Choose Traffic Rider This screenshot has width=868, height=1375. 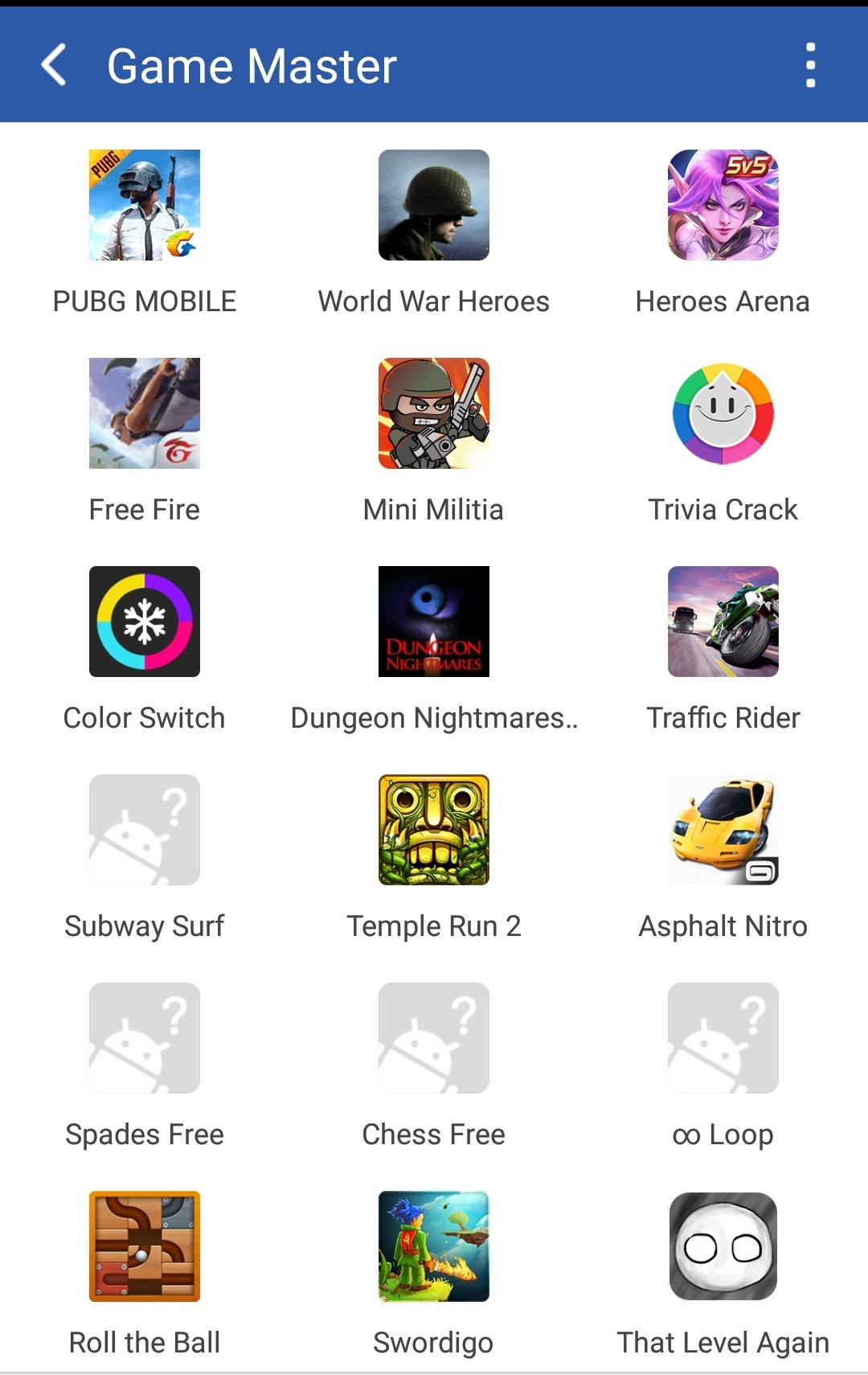(723, 622)
